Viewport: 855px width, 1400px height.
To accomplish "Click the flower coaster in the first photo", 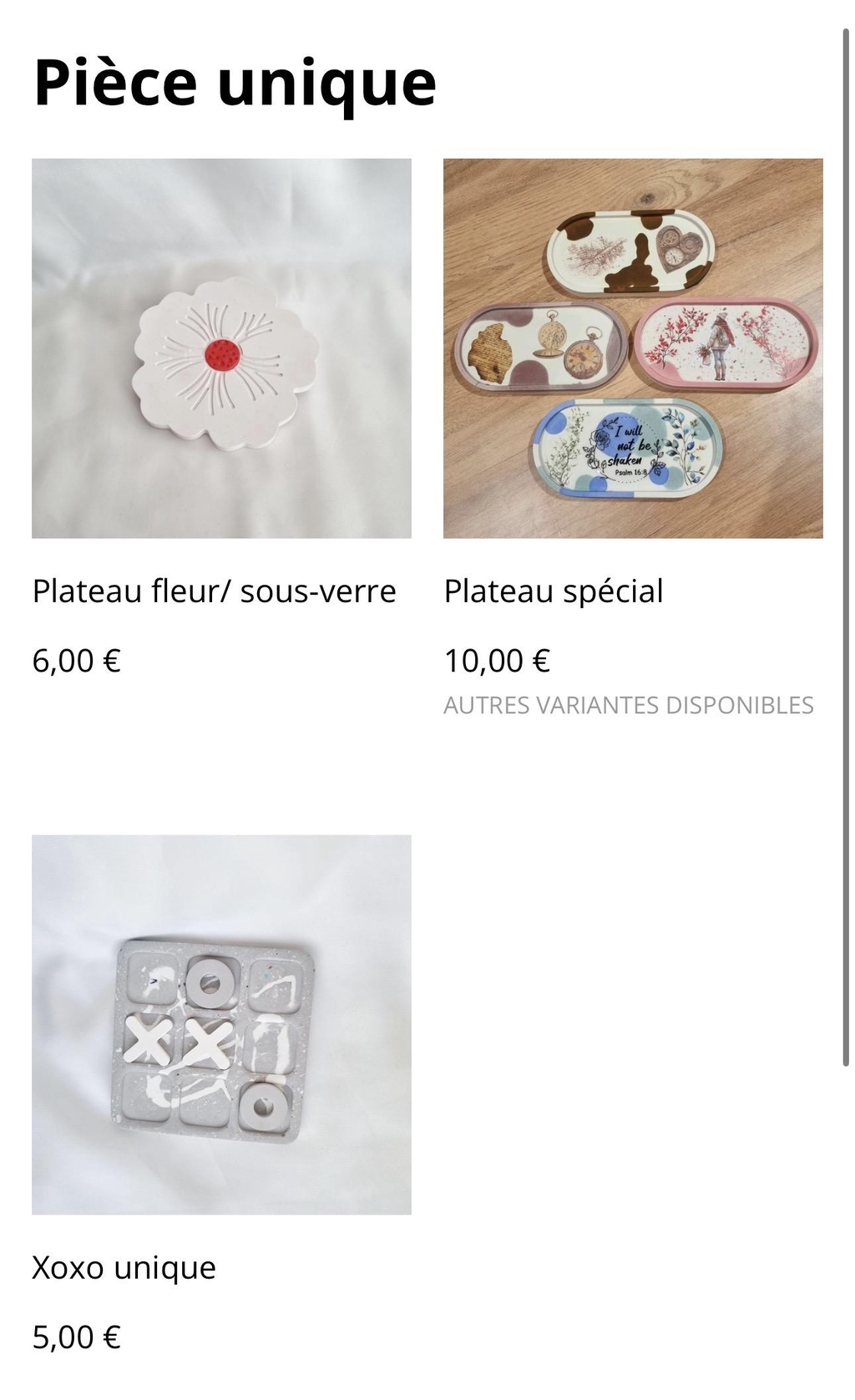I will click(x=225, y=359).
